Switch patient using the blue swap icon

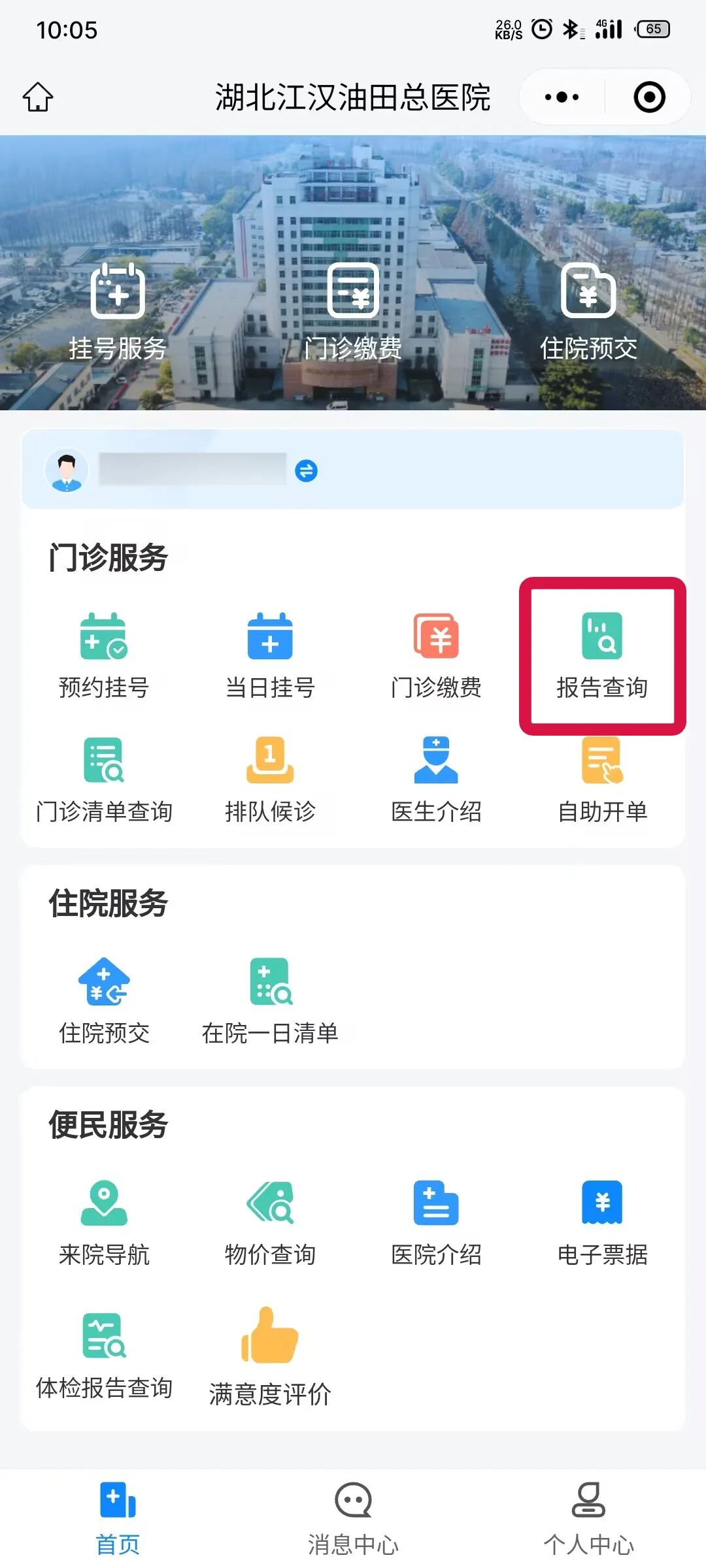tap(306, 470)
